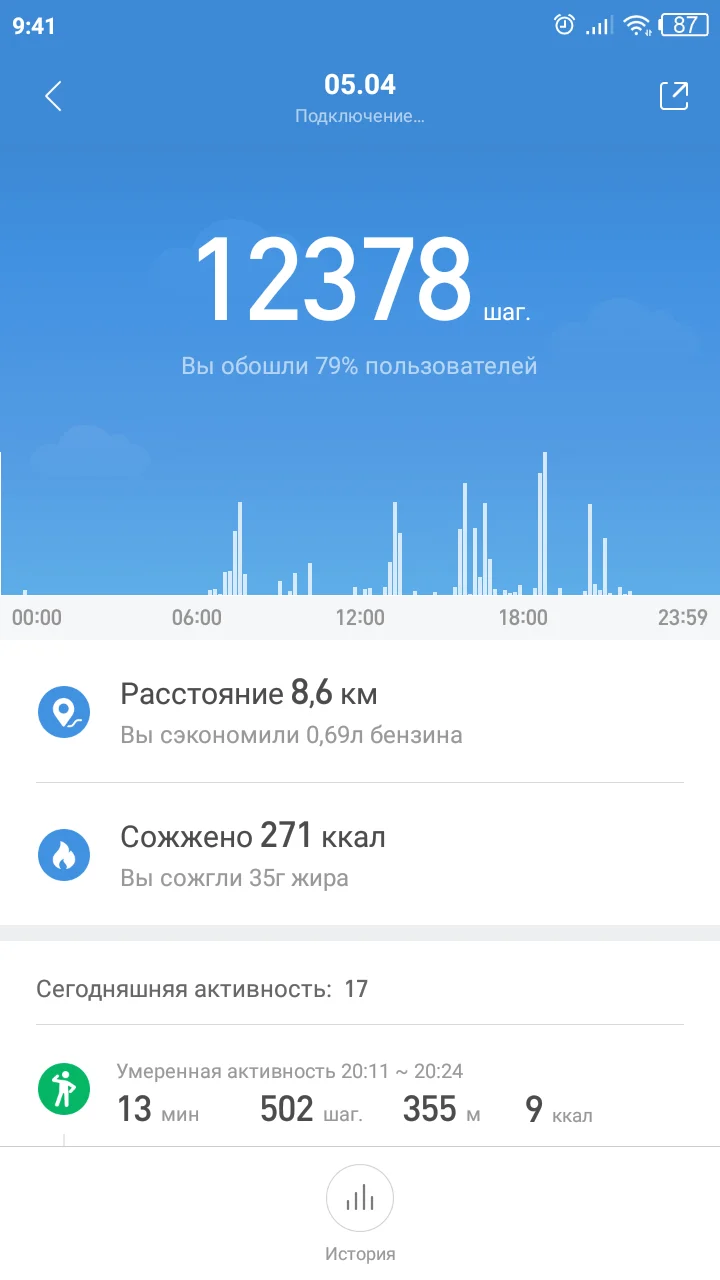Select the battery indicator showing 87
The width and height of the screenshot is (720, 1280).
pos(686,25)
